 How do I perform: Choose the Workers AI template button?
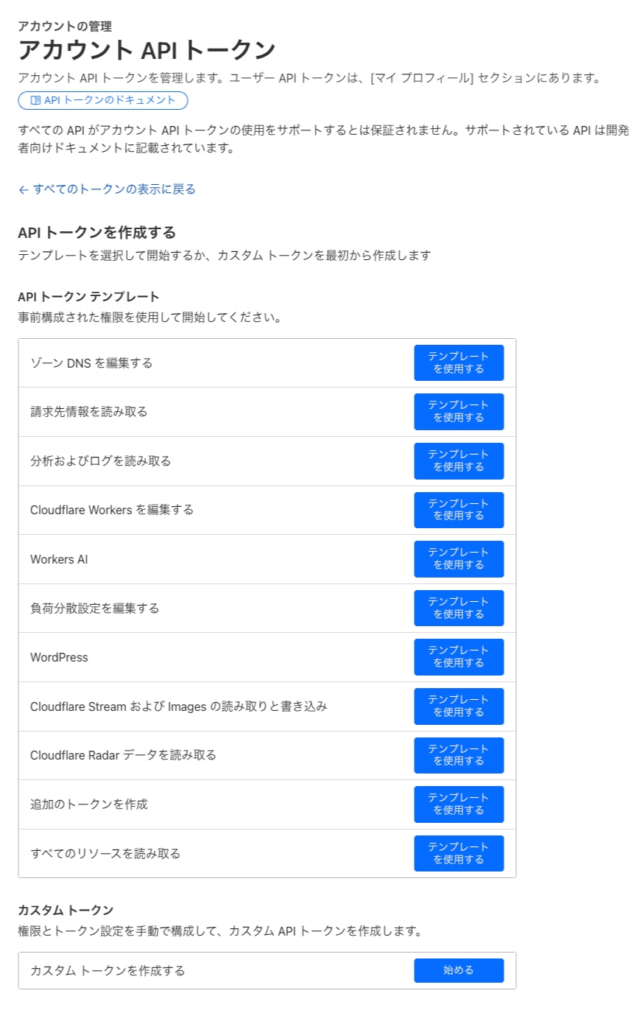[x=458, y=559]
